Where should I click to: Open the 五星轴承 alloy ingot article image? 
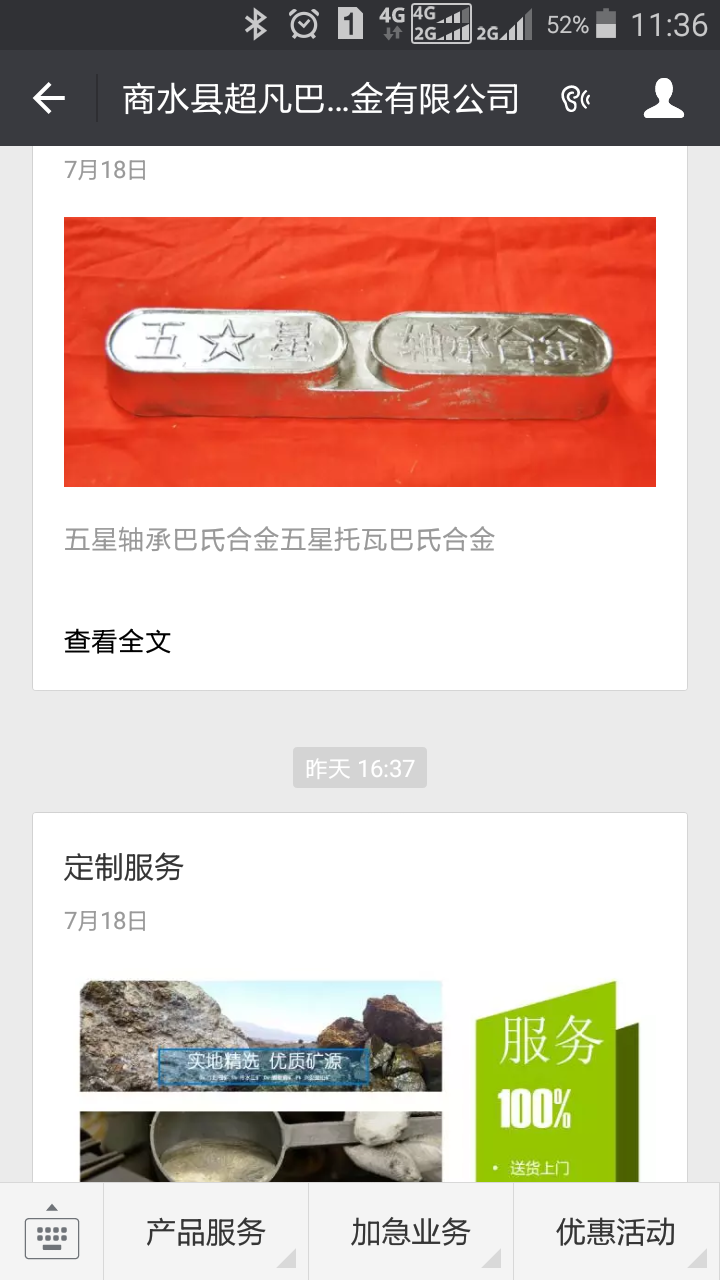point(360,352)
